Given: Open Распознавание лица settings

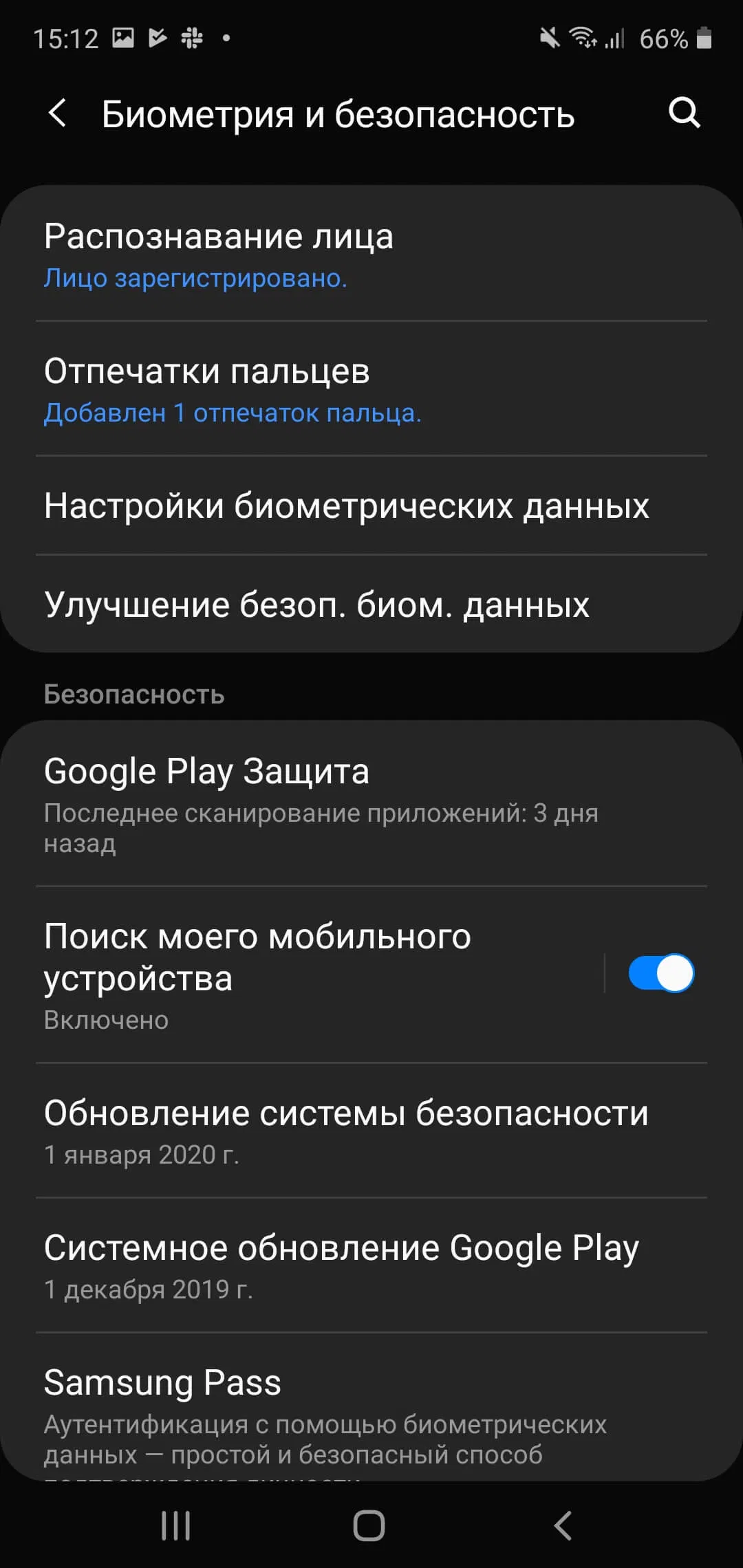Looking at the screenshot, I should [x=371, y=254].
